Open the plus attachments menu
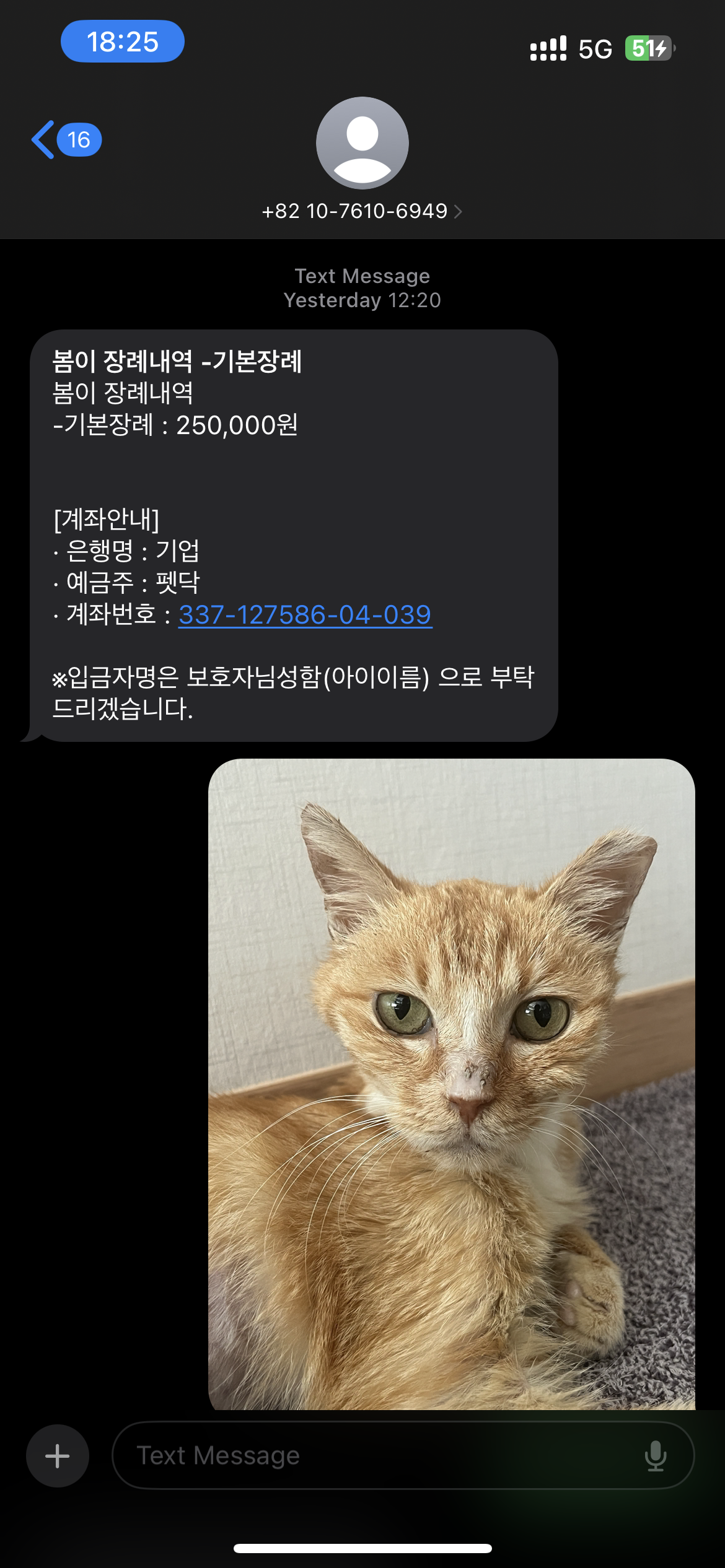This screenshot has width=725, height=1568. 57,1455
